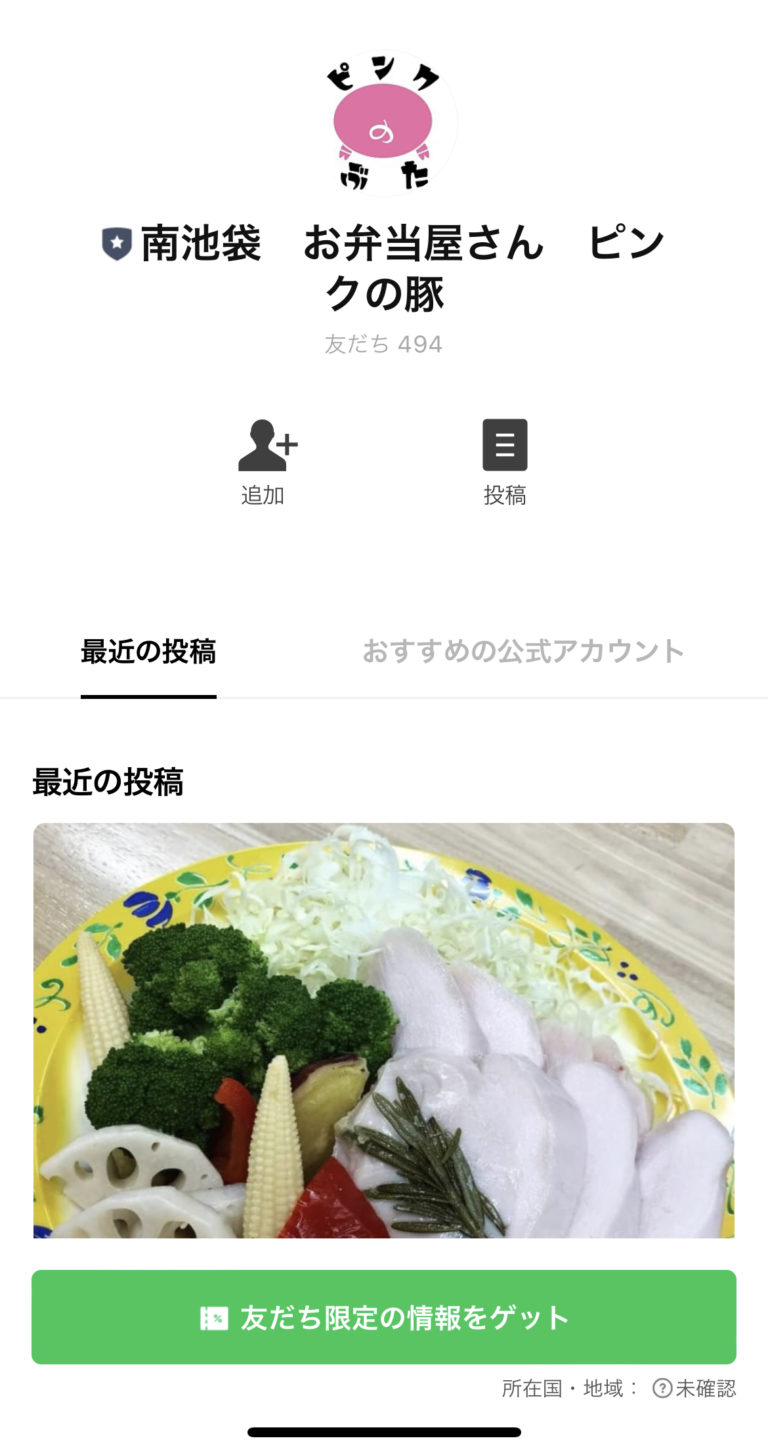Tap the person-plus icon above 追加

pyautogui.click(x=263, y=444)
